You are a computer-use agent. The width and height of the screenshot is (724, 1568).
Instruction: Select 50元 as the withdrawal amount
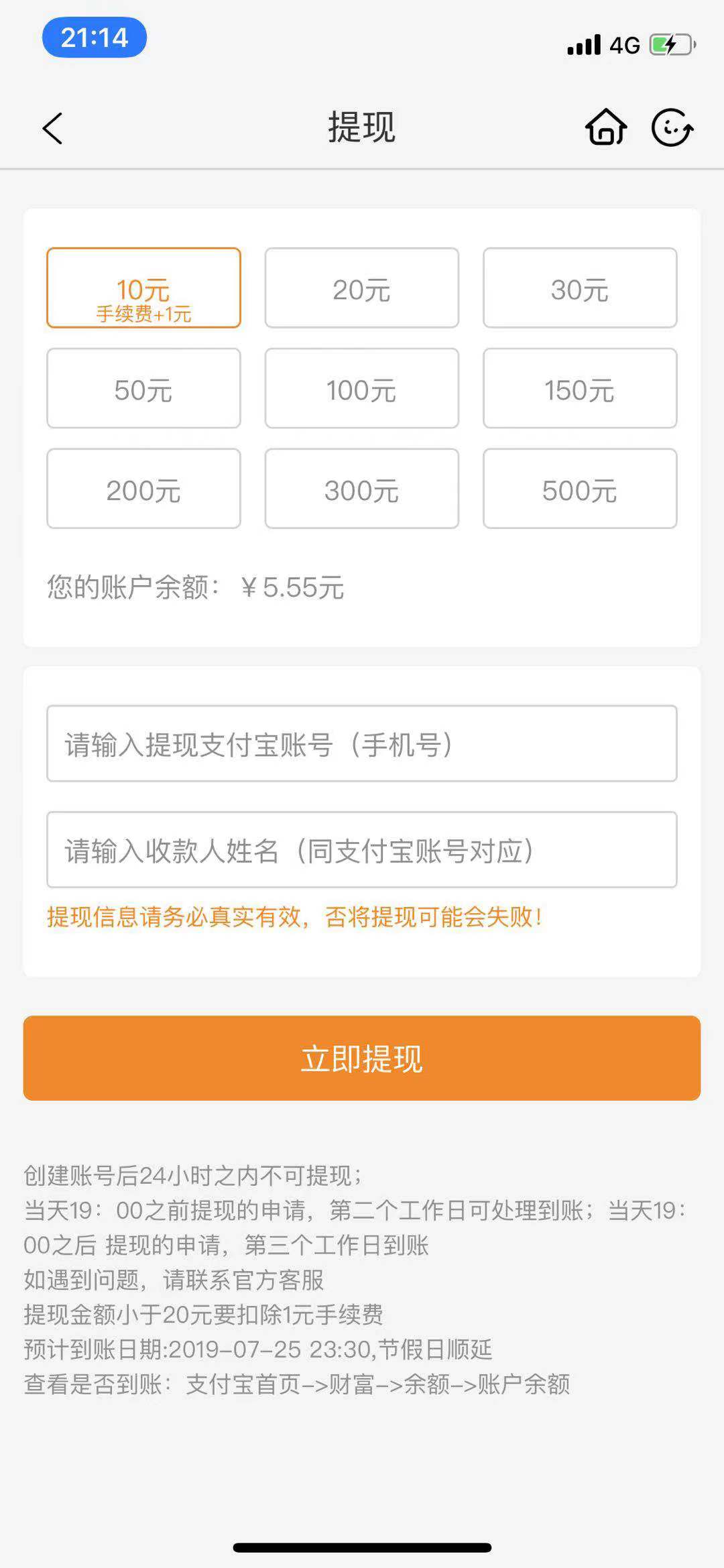click(x=143, y=388)
